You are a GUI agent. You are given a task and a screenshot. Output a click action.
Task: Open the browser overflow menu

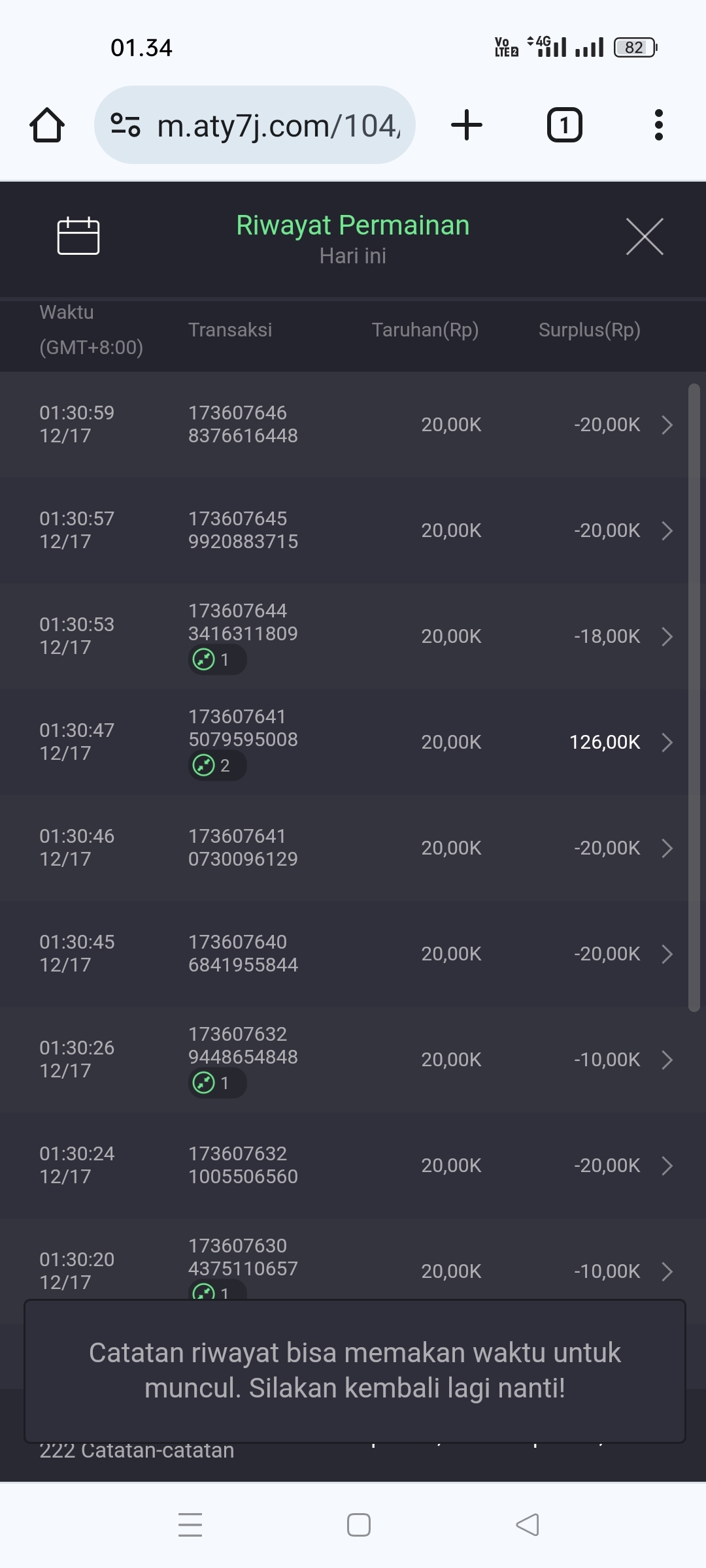click(x=658, y=125)
